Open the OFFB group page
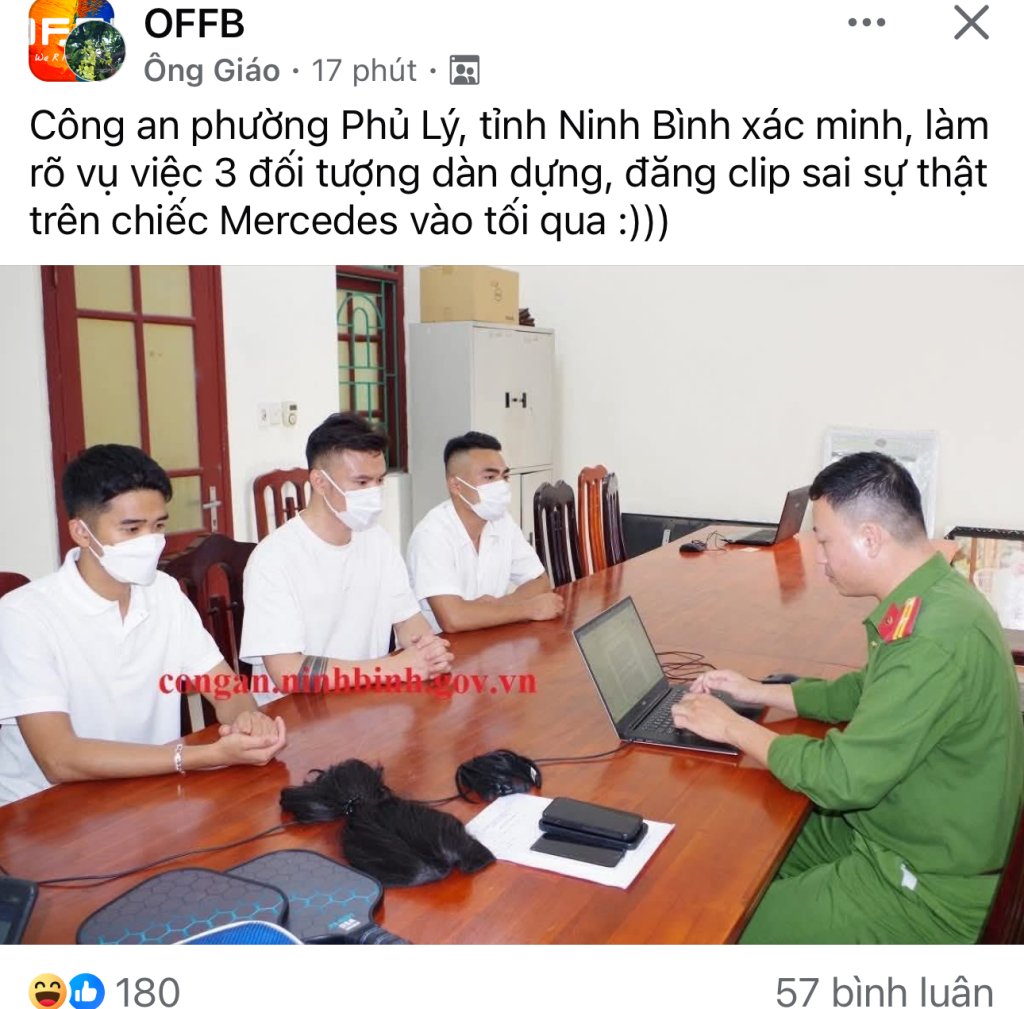The height and width of the screenshot is (1009, 1024). pyautogui.click(x=194, y=23)
